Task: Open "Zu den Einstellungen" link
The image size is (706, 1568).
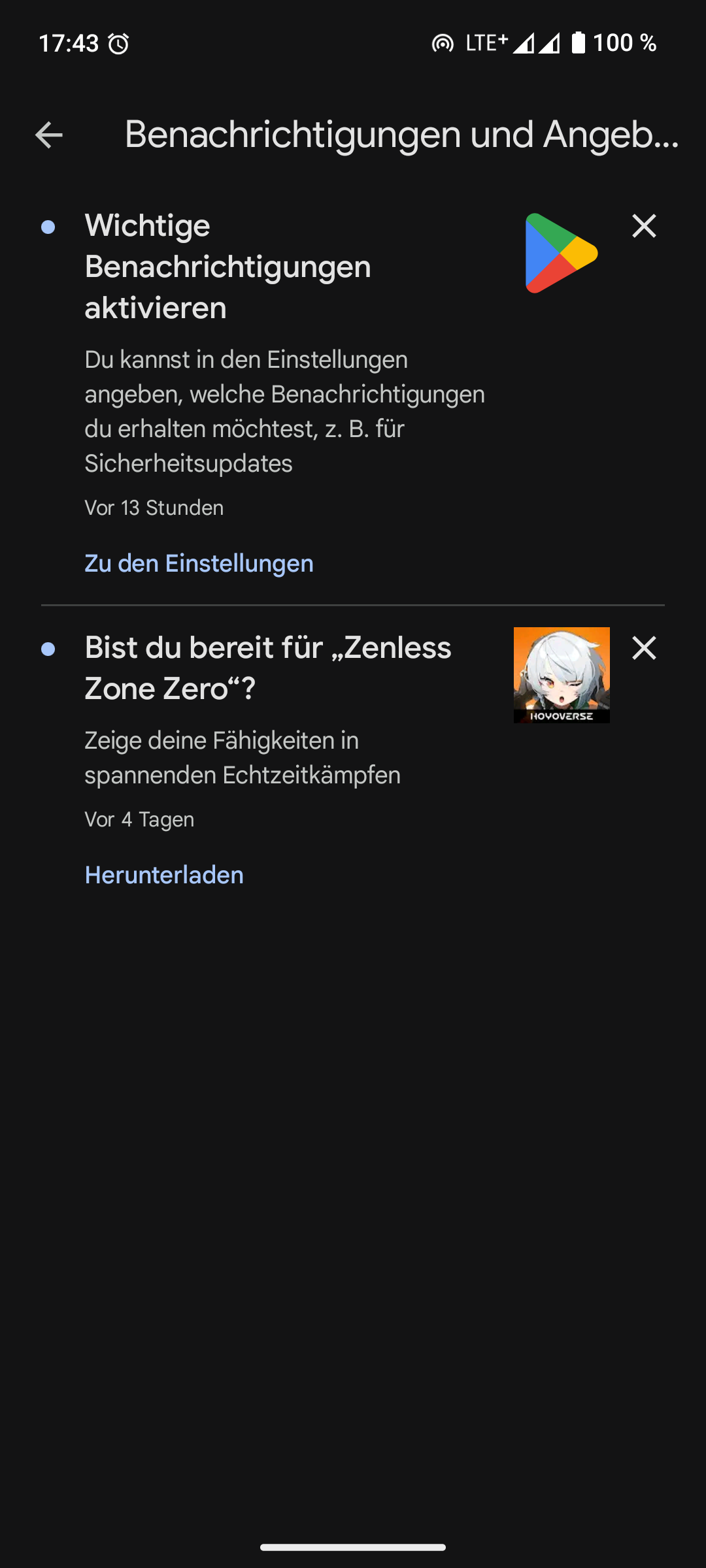Action: [x=199, y=564]
